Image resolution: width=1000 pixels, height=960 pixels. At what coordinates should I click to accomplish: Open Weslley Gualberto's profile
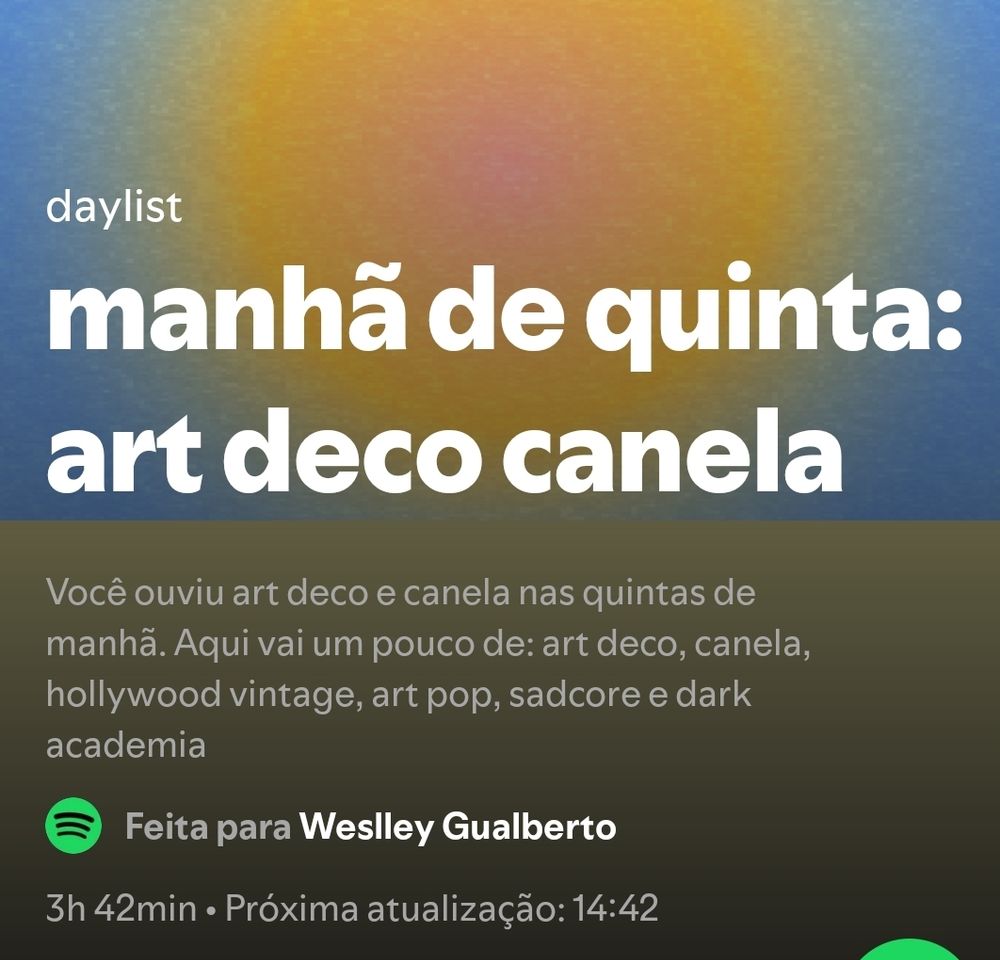(458, 827)
